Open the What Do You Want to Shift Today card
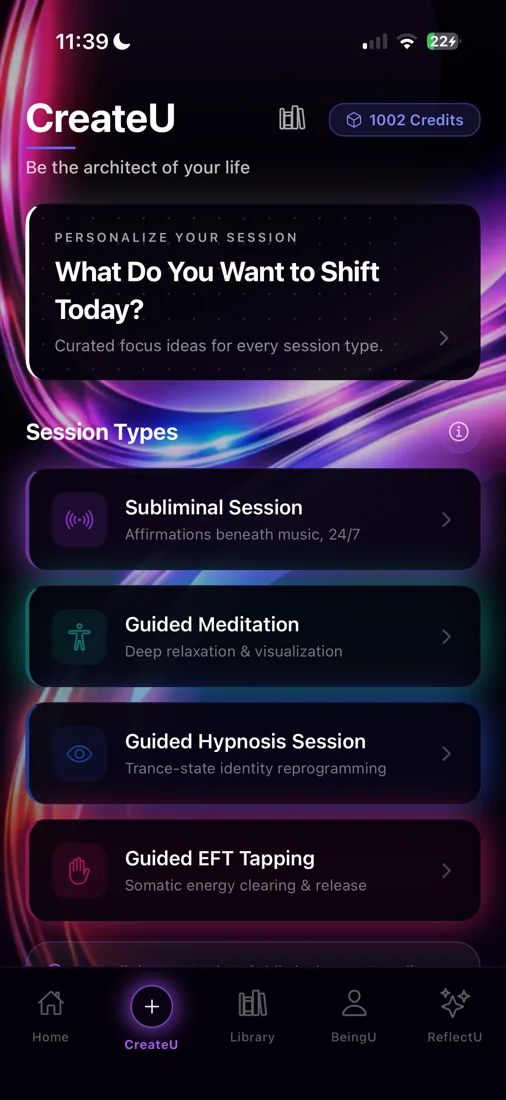This screenshot has height=1100, width=506. click(x=253, y=292)
